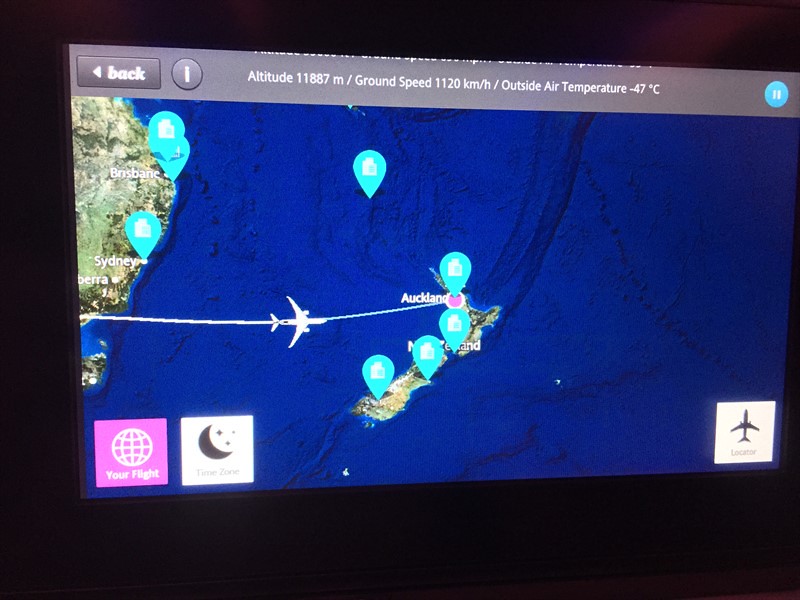The width and height of the screenshot is (800, 600).
Task: Open the map pin in the Tasman Sea
Action: pyautogui.click(x=370, y=168)
